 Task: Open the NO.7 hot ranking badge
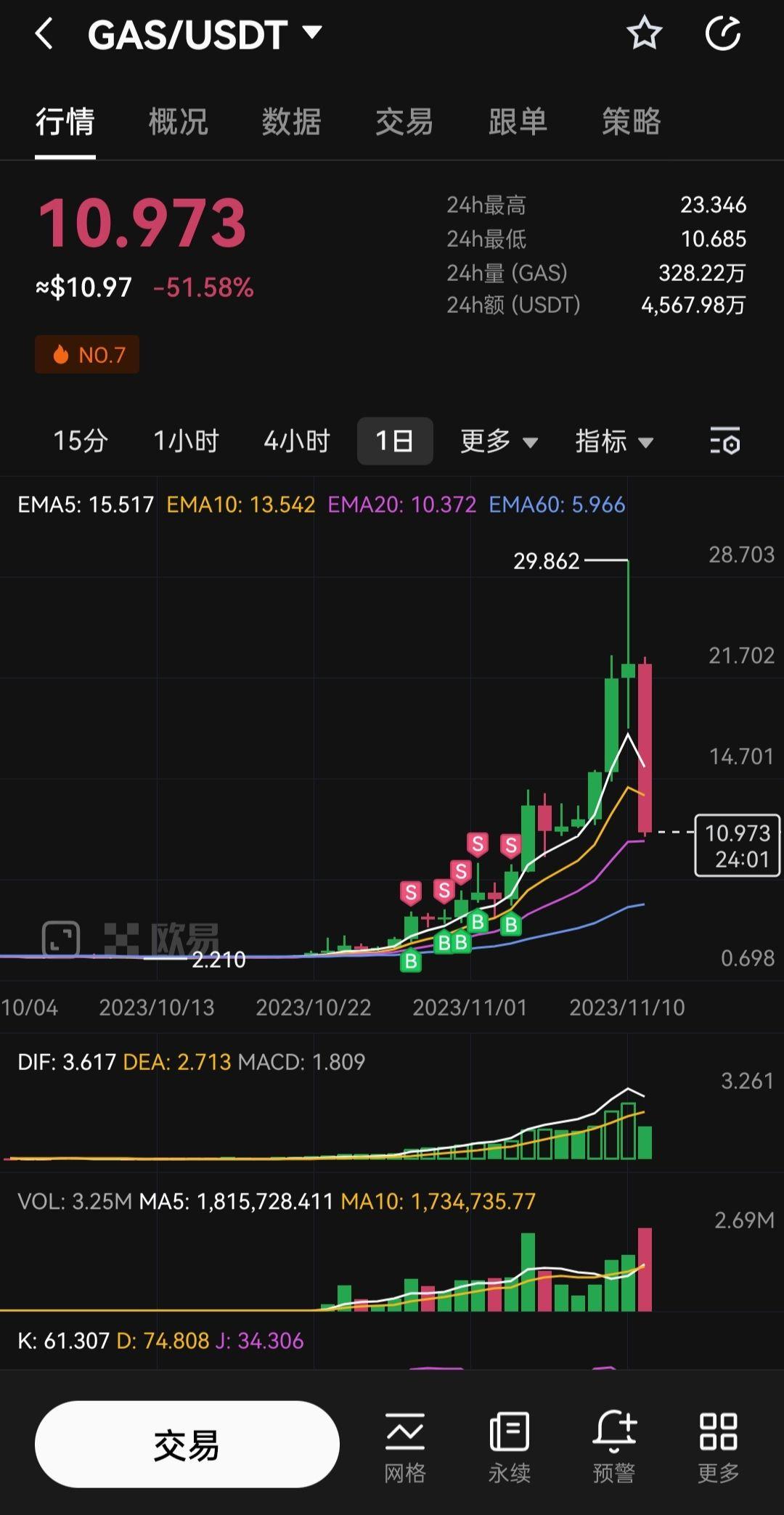87,355
